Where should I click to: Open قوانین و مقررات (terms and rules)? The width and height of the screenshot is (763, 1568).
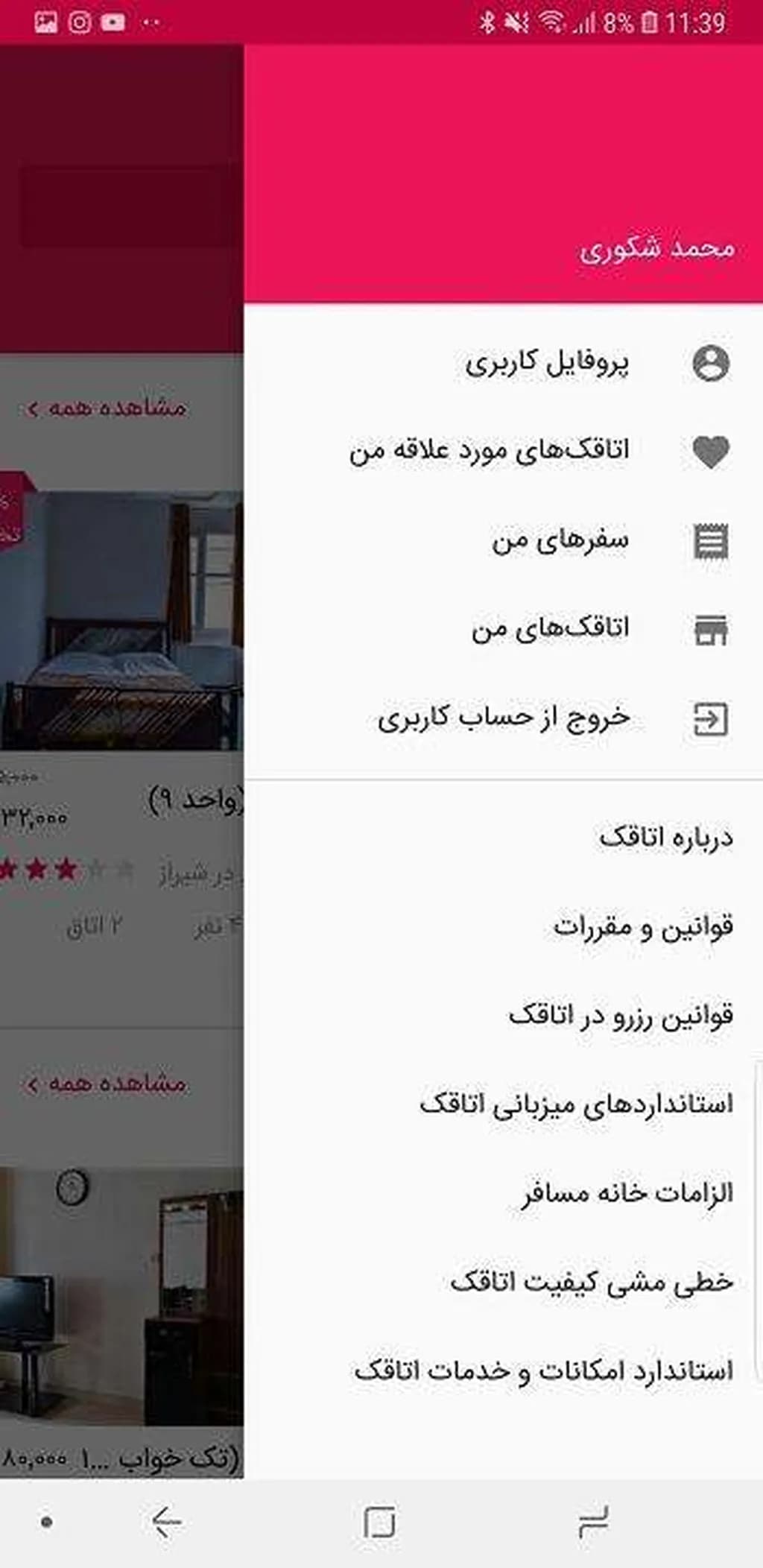[643, 926]
